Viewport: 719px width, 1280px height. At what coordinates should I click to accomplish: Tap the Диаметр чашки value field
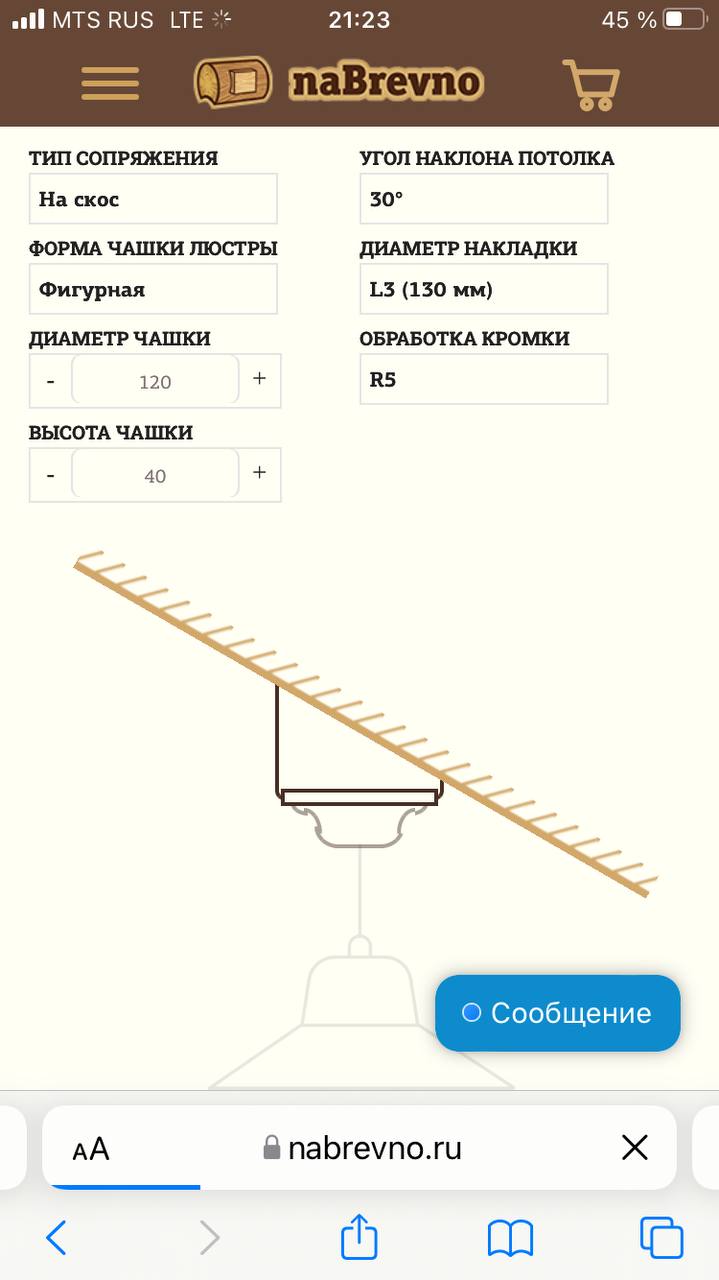(155, 381)
